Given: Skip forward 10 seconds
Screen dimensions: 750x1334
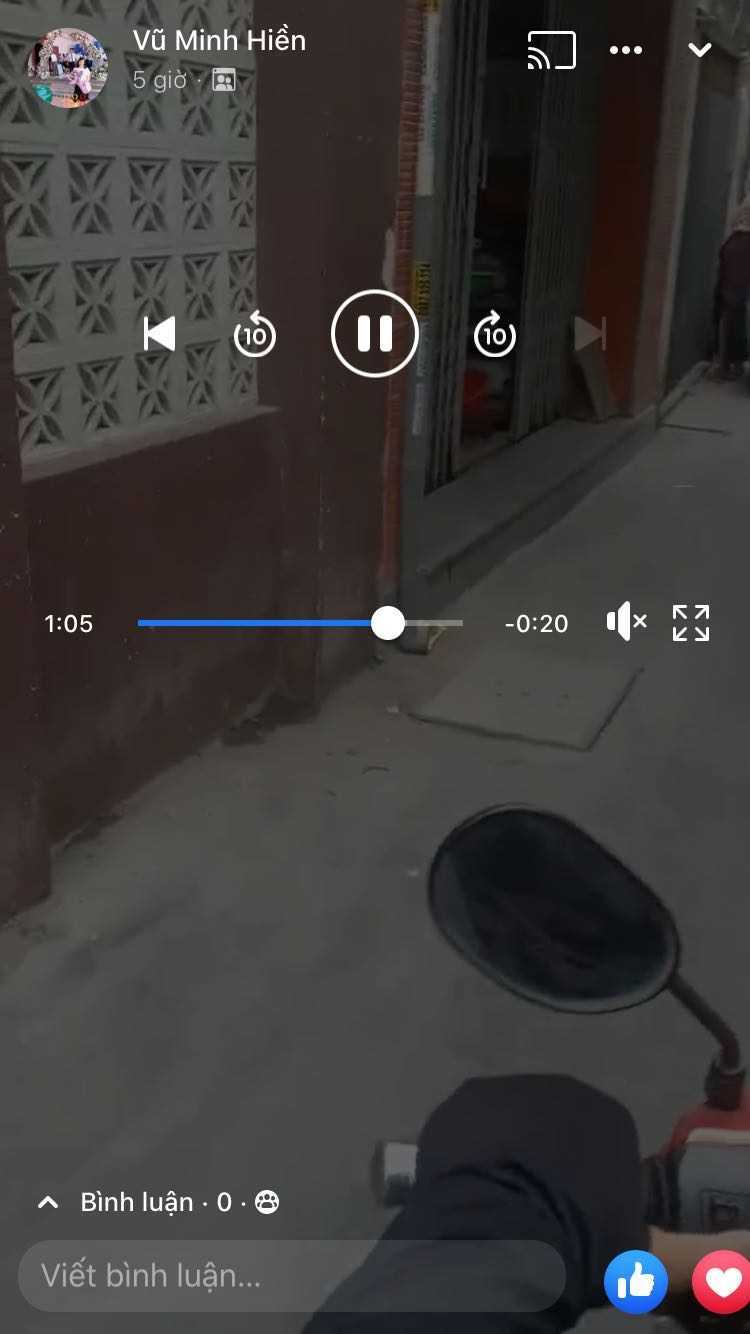Looking at the screenshot, I should pyautogui.click(x=495, y=334).
